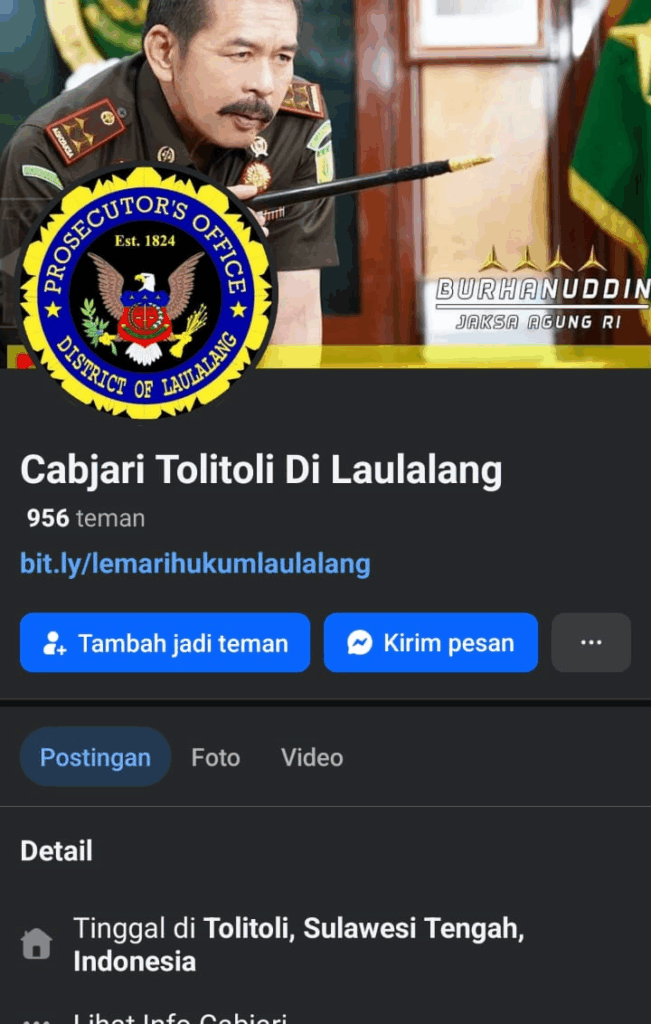Select the Postingan tab
Viewport: 651px width, 1024px height.
(96, 757)
